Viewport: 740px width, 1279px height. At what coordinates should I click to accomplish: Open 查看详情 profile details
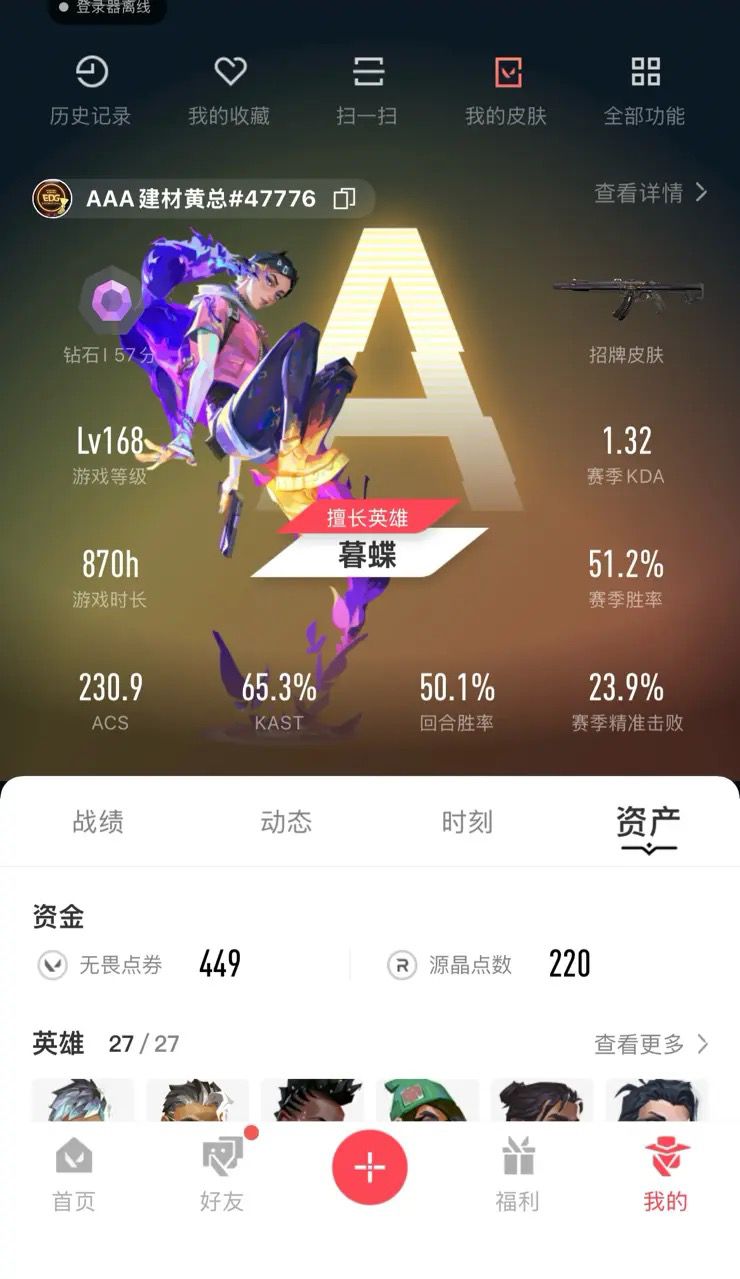coord(651,193)
